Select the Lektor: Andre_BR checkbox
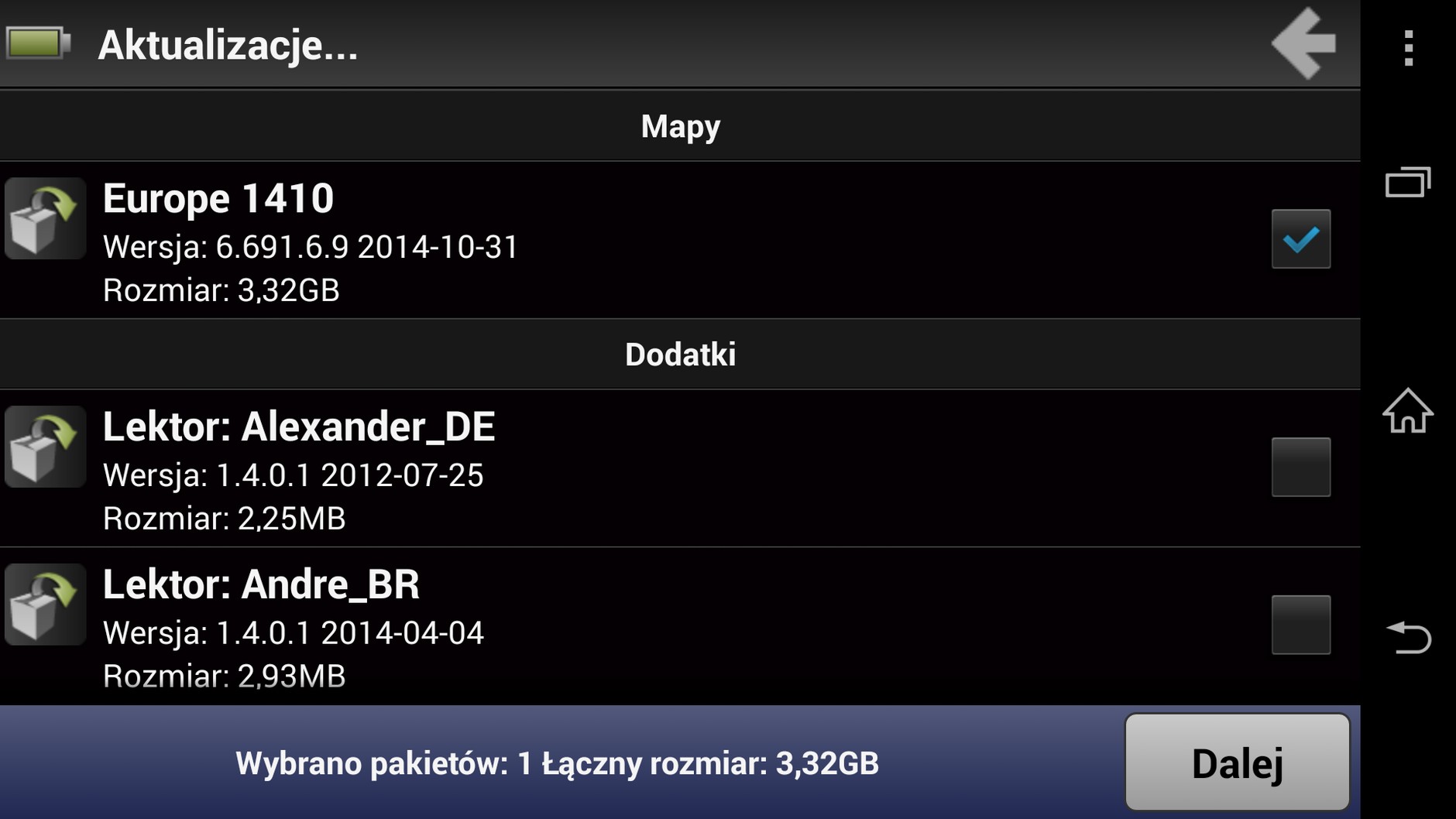The width and height of the screenshot is (1456, 819). tap(1300, 625)
